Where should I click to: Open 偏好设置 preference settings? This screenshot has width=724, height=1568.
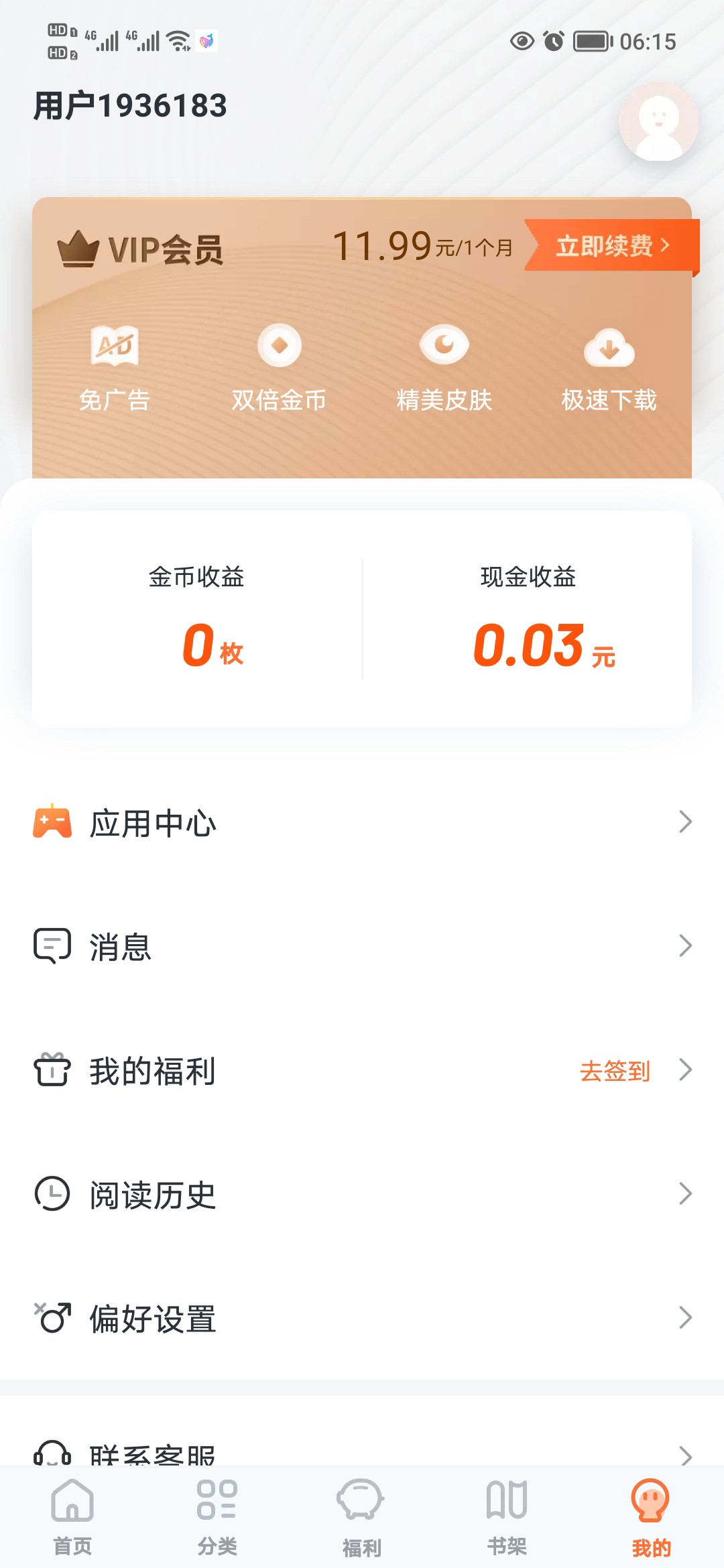point(362,1318)
